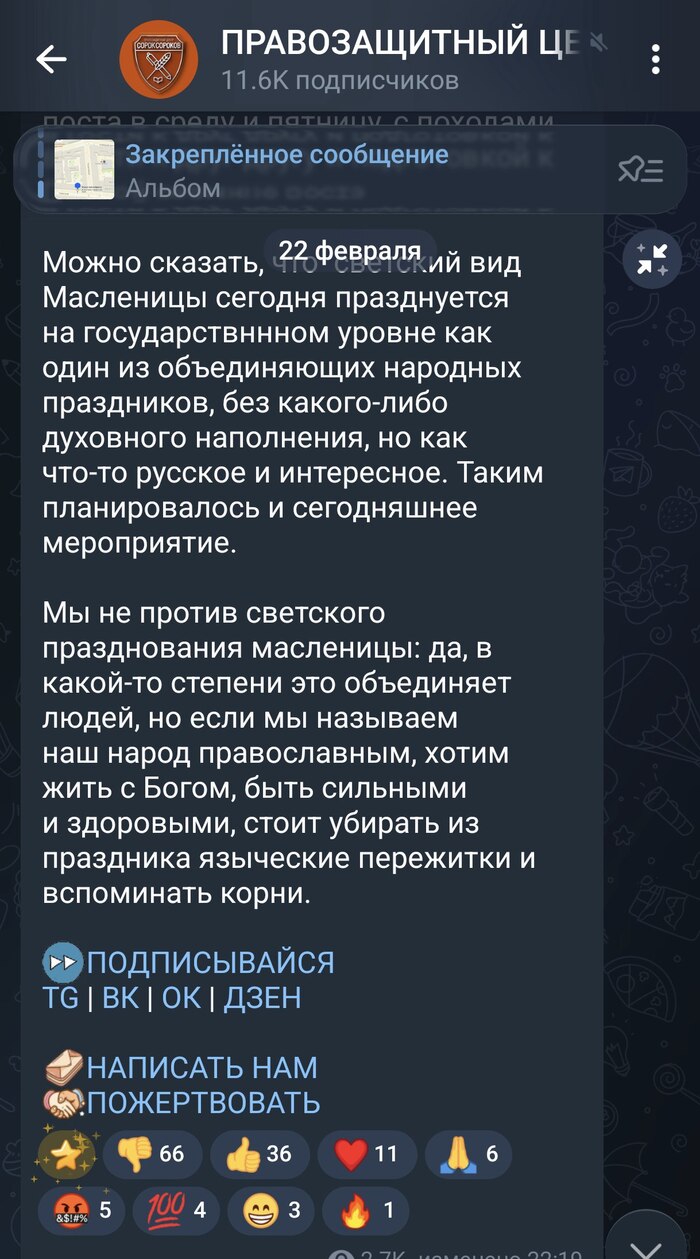Open the НАПИСАТЬ НАМ link
The width and height of the screenshot is (700, 1259).
coord(202,1068)
